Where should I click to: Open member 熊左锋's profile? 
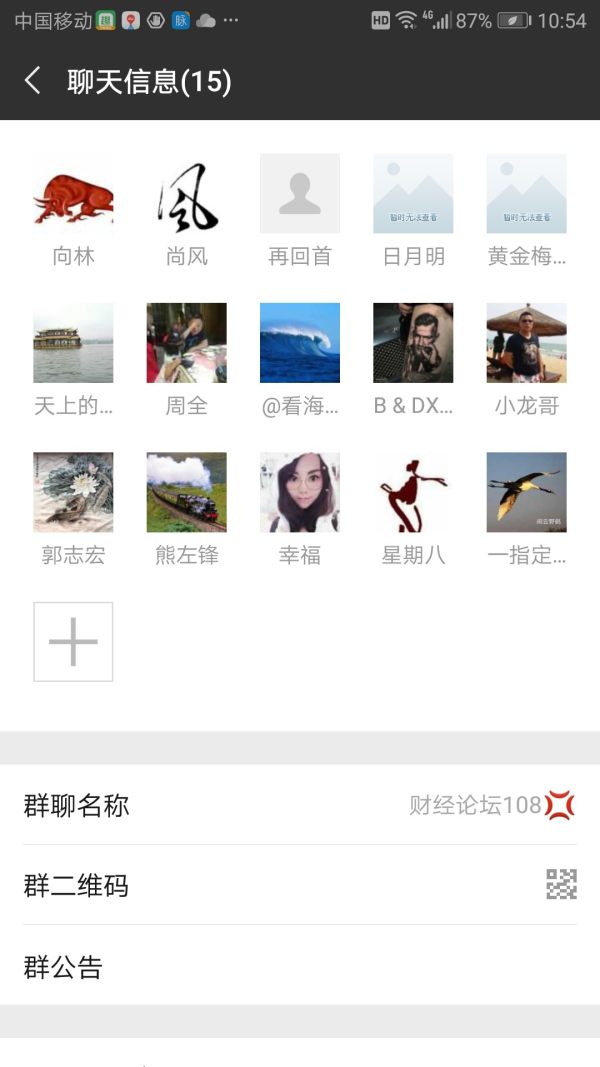186,492
